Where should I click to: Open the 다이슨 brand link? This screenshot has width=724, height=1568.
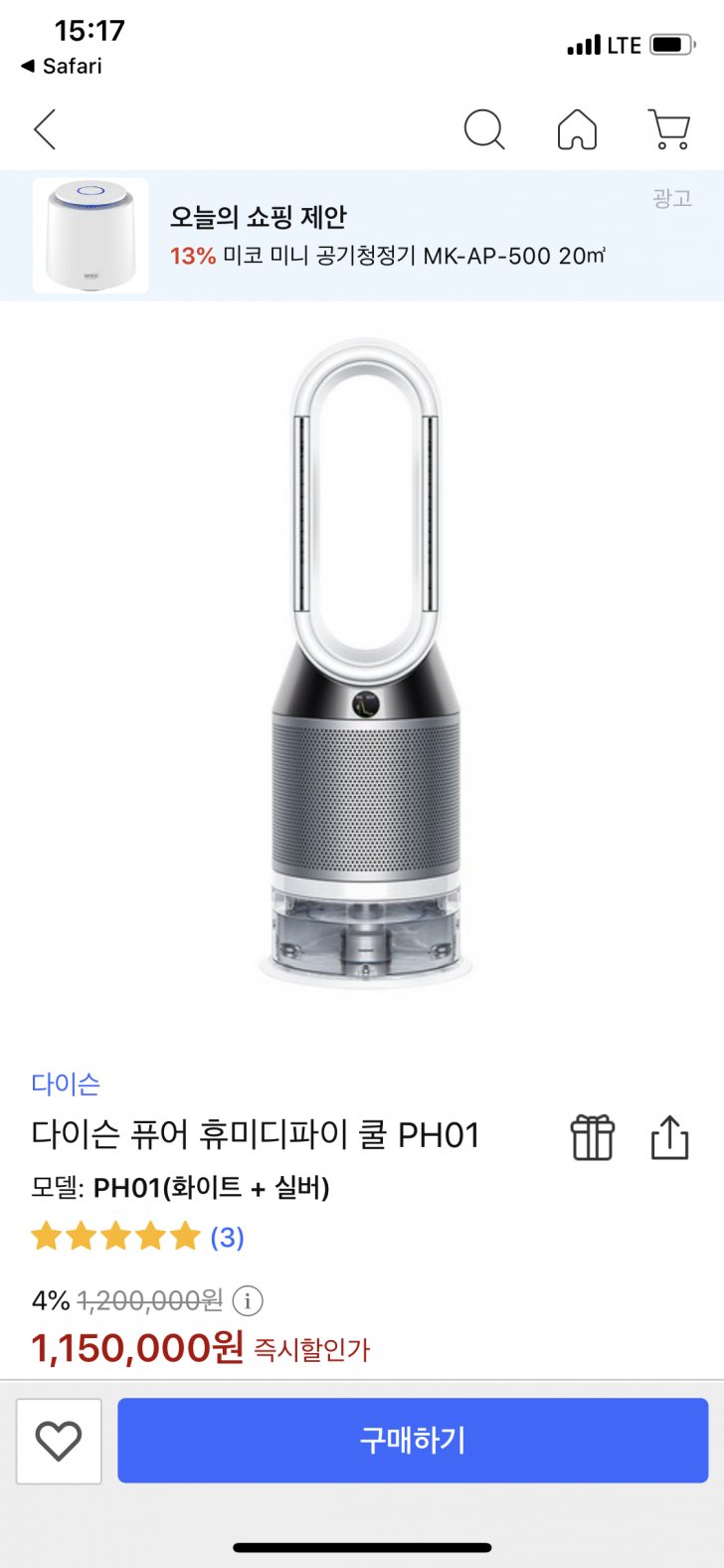click(x=66, y=1083)
